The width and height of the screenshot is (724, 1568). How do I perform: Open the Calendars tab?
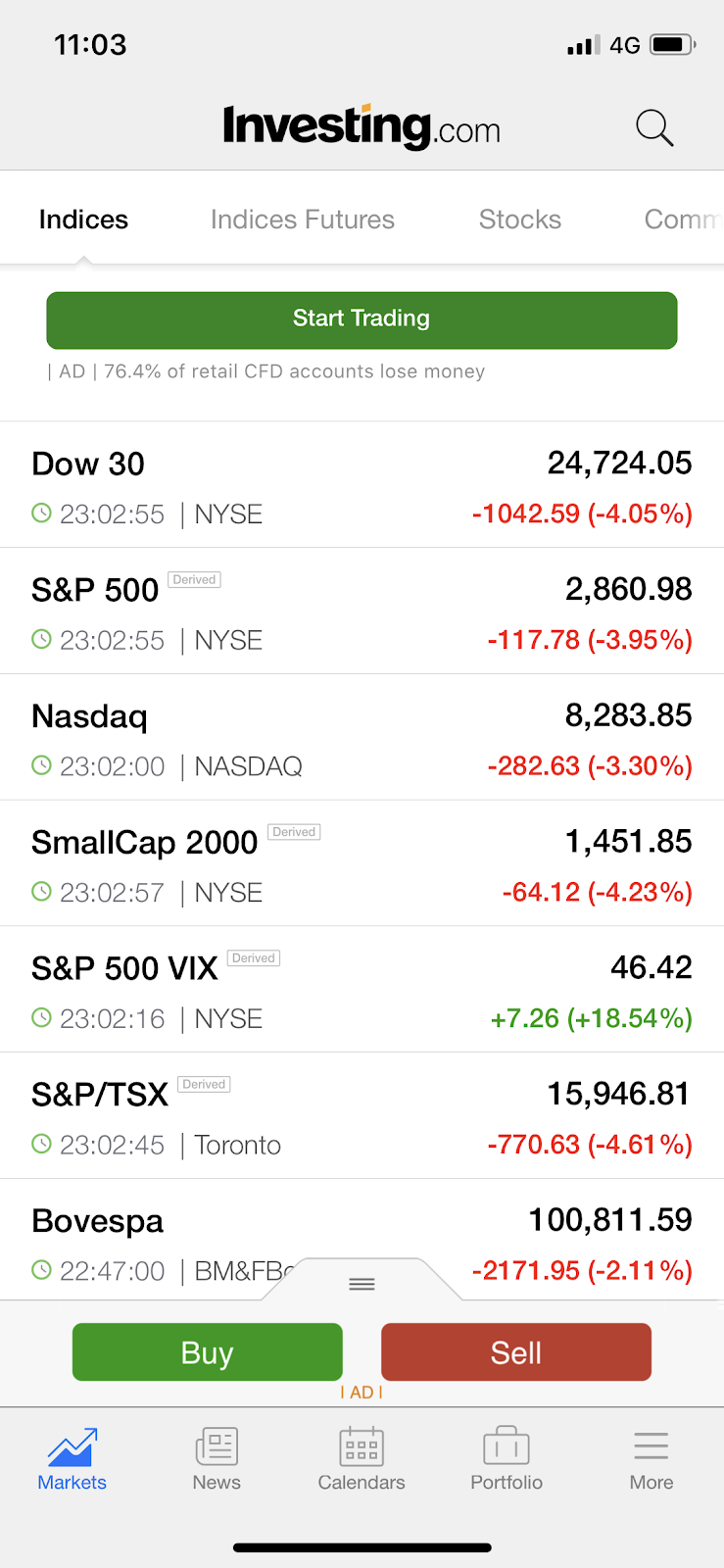click(362, 1459)
